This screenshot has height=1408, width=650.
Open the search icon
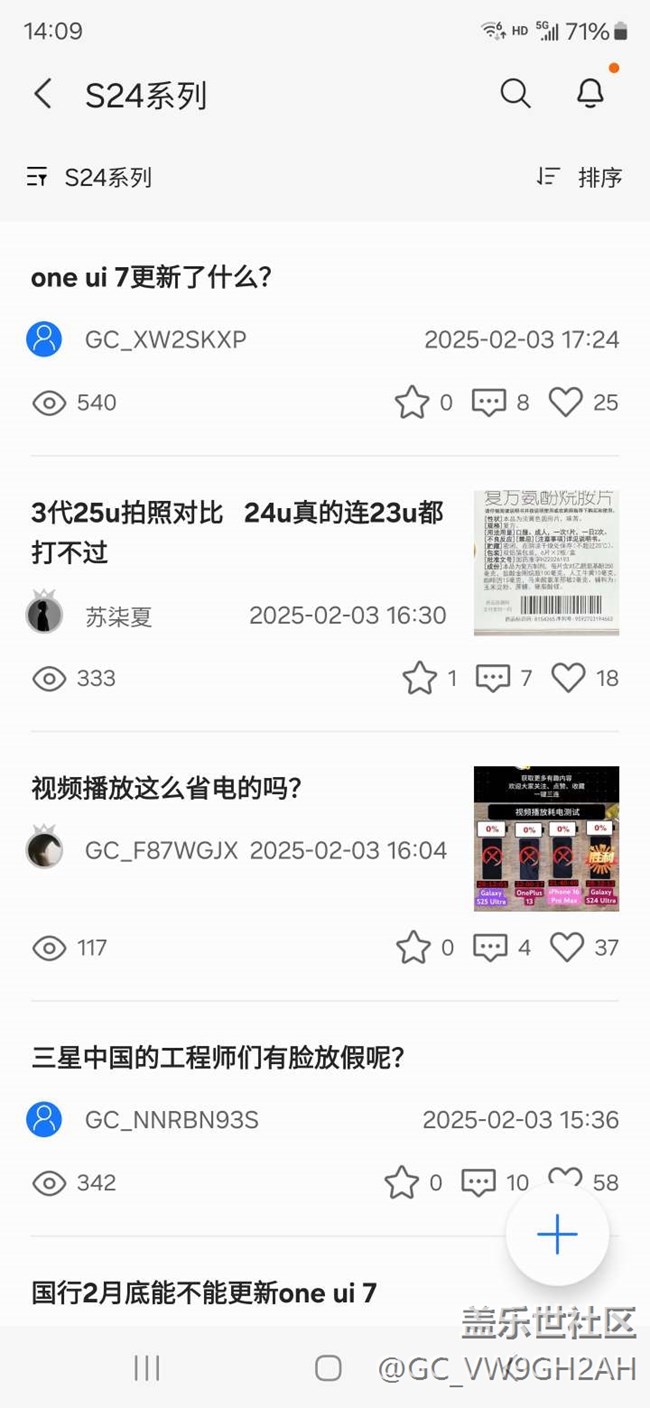(515, 94)
